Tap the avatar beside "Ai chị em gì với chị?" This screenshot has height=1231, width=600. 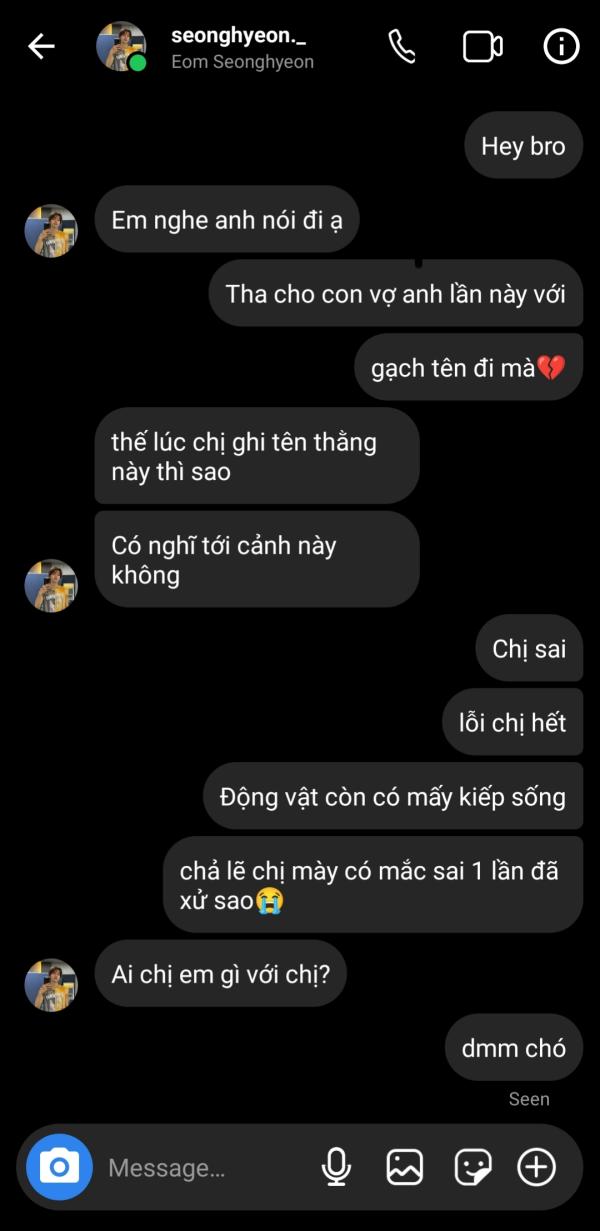point(51,984)
